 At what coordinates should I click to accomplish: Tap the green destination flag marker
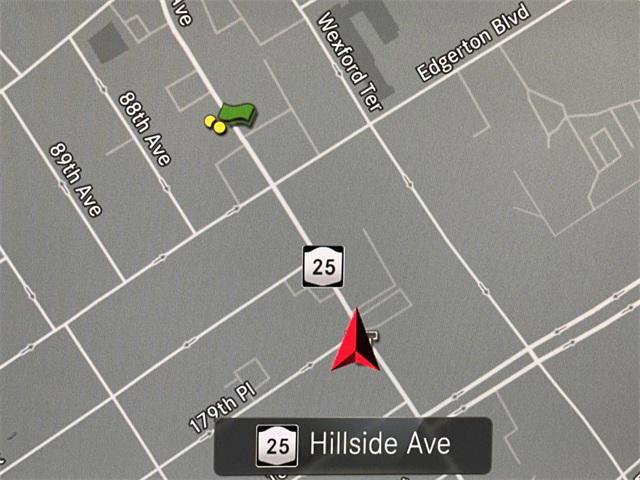pos(235,116)
